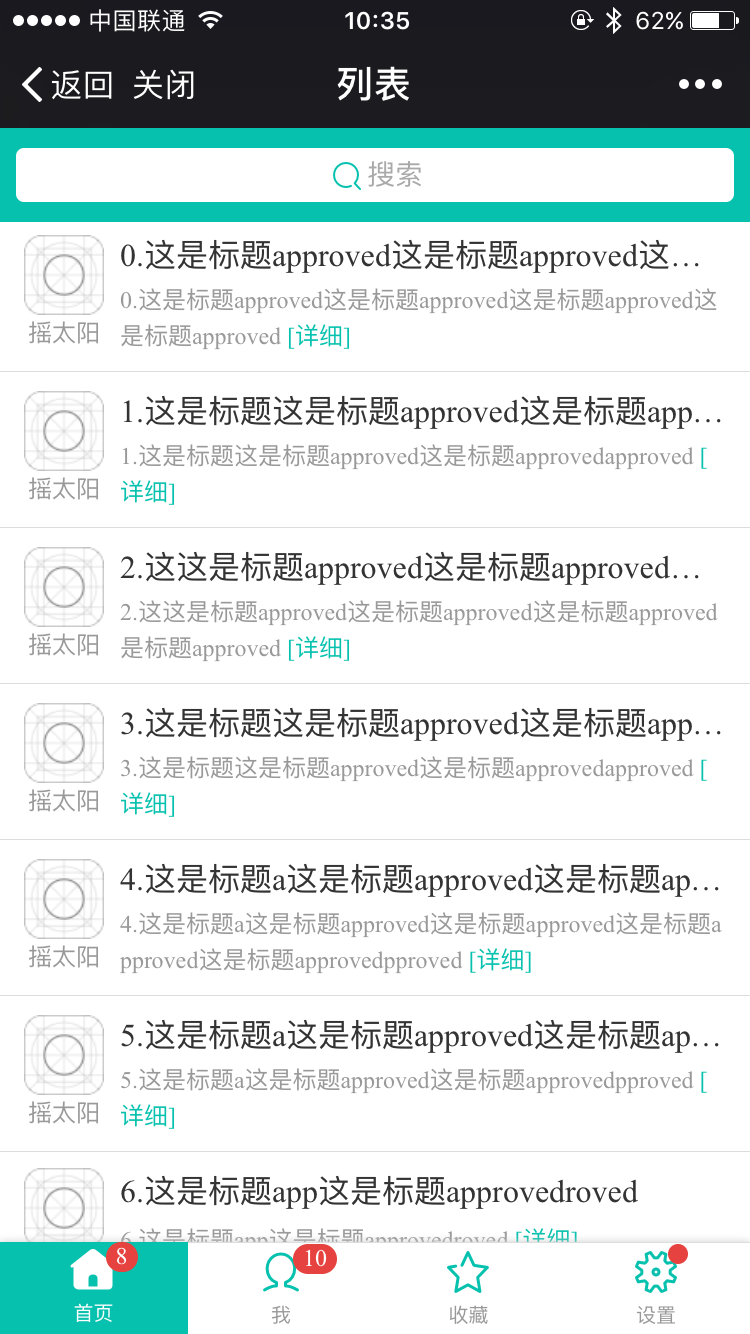750x1334 pixels.
Task: Switch to the 首页 home tab
Action: tap(94, 1288)
